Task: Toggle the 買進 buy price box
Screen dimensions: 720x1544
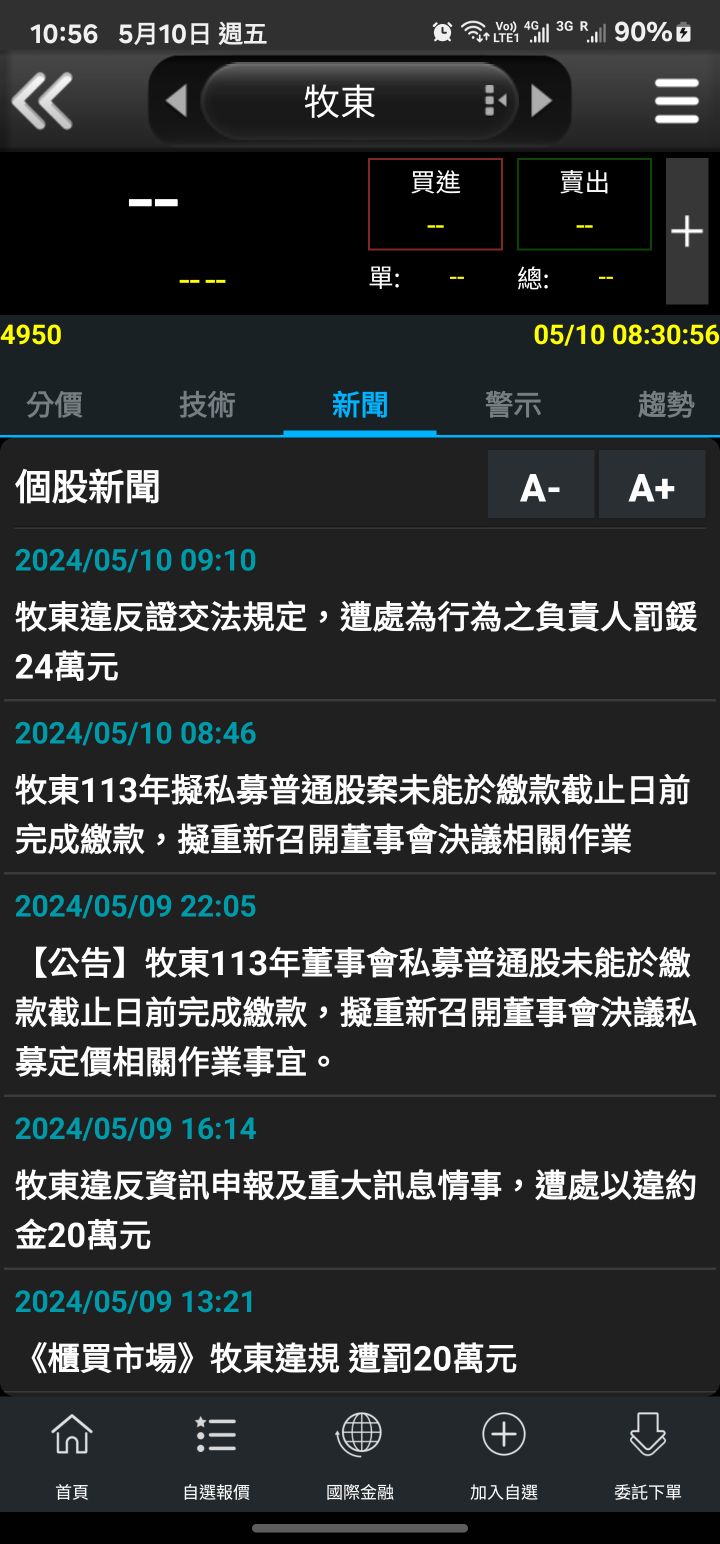Action: tap(434, 203)
